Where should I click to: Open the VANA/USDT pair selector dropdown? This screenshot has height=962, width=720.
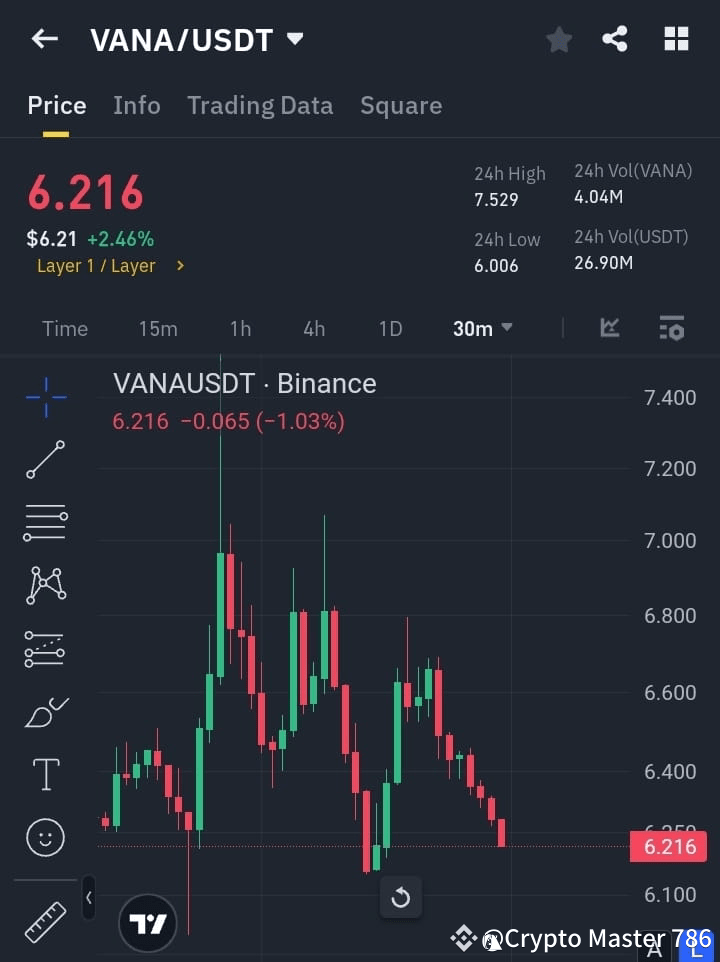[295, 39]
